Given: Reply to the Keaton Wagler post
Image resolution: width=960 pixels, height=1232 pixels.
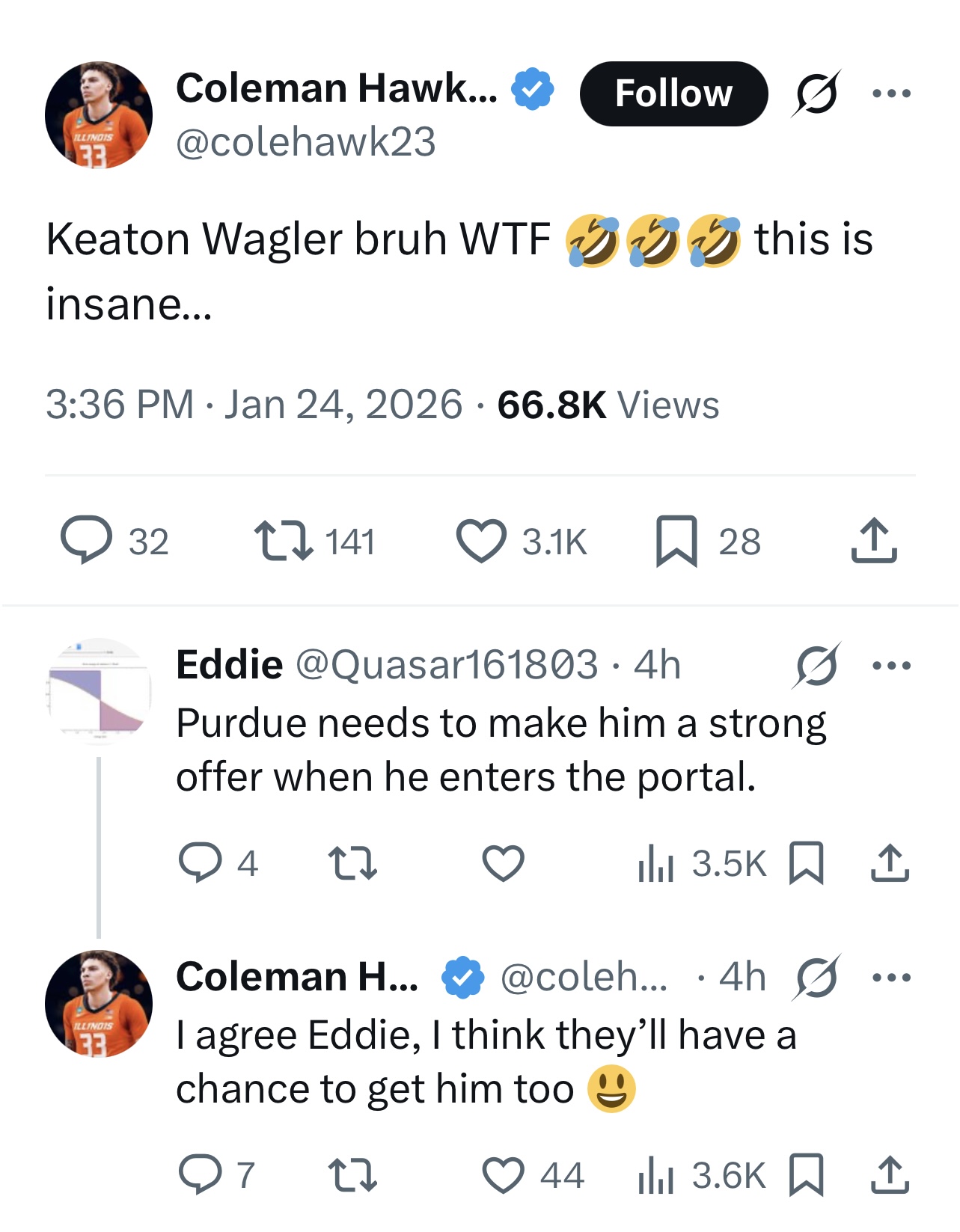Looking at the screenshot, I should (87, 540).
